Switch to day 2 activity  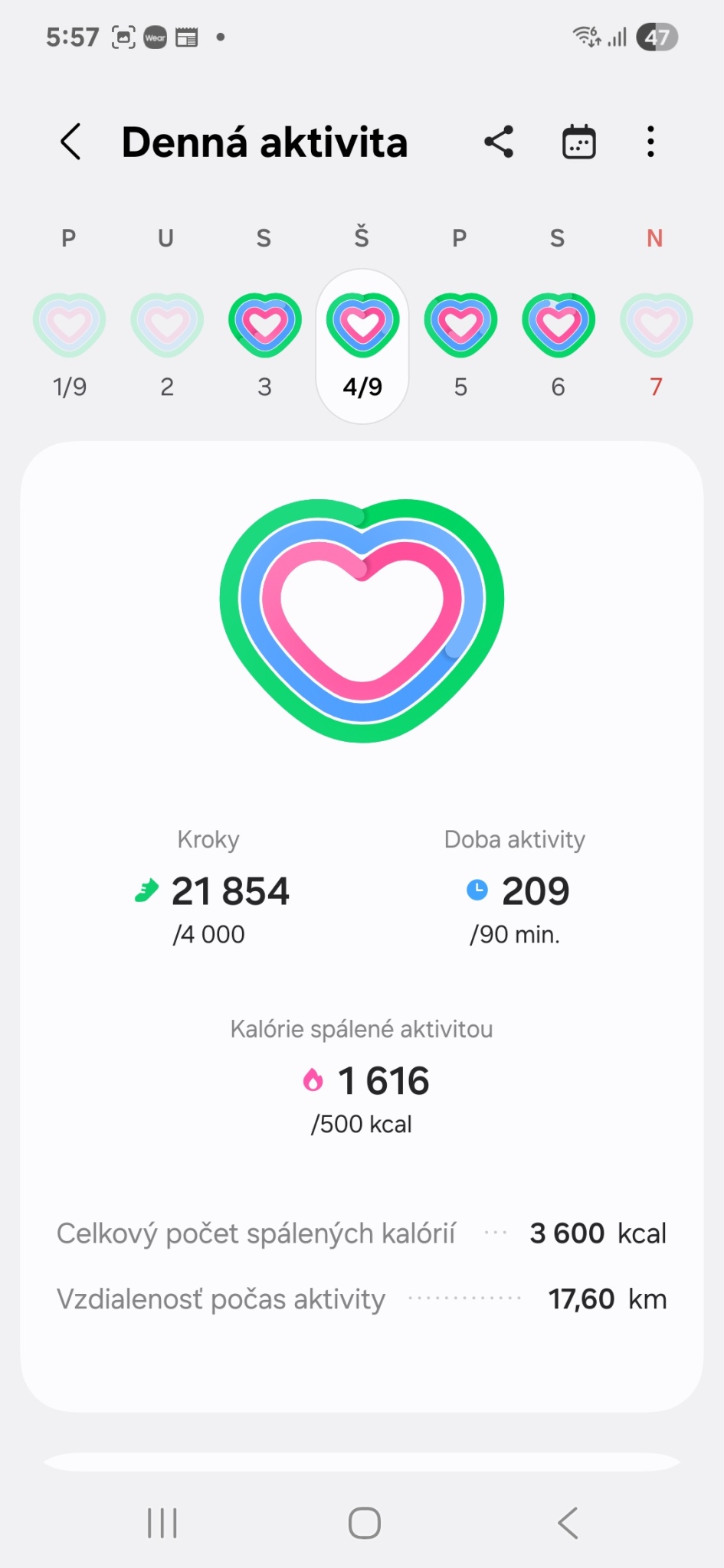[167, 326]
